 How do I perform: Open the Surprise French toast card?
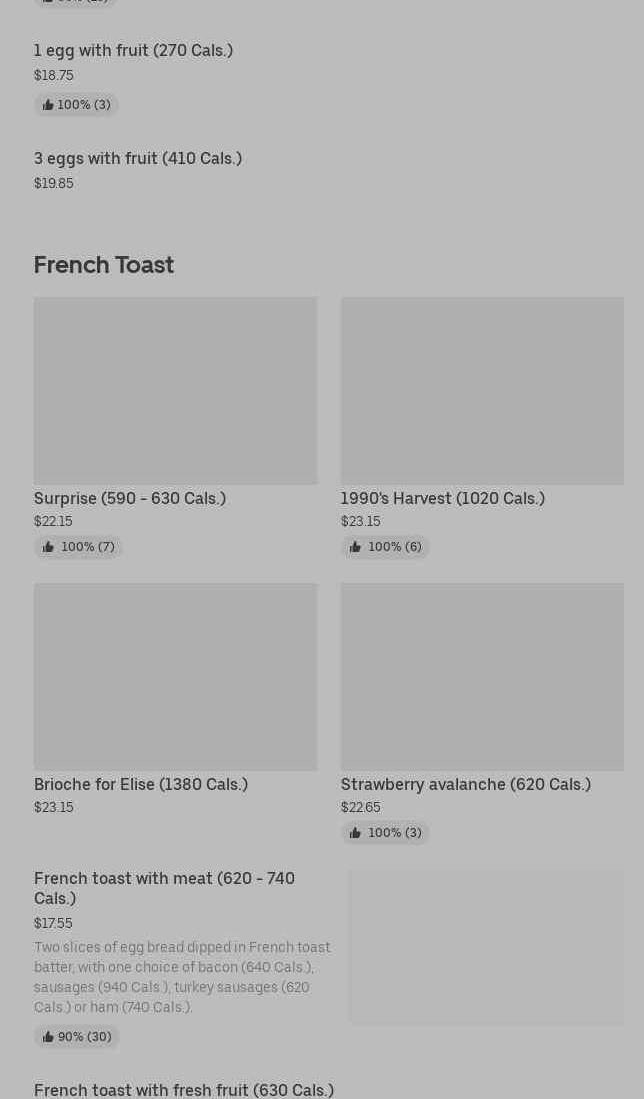pyautogui.click(x=175, y=427)
